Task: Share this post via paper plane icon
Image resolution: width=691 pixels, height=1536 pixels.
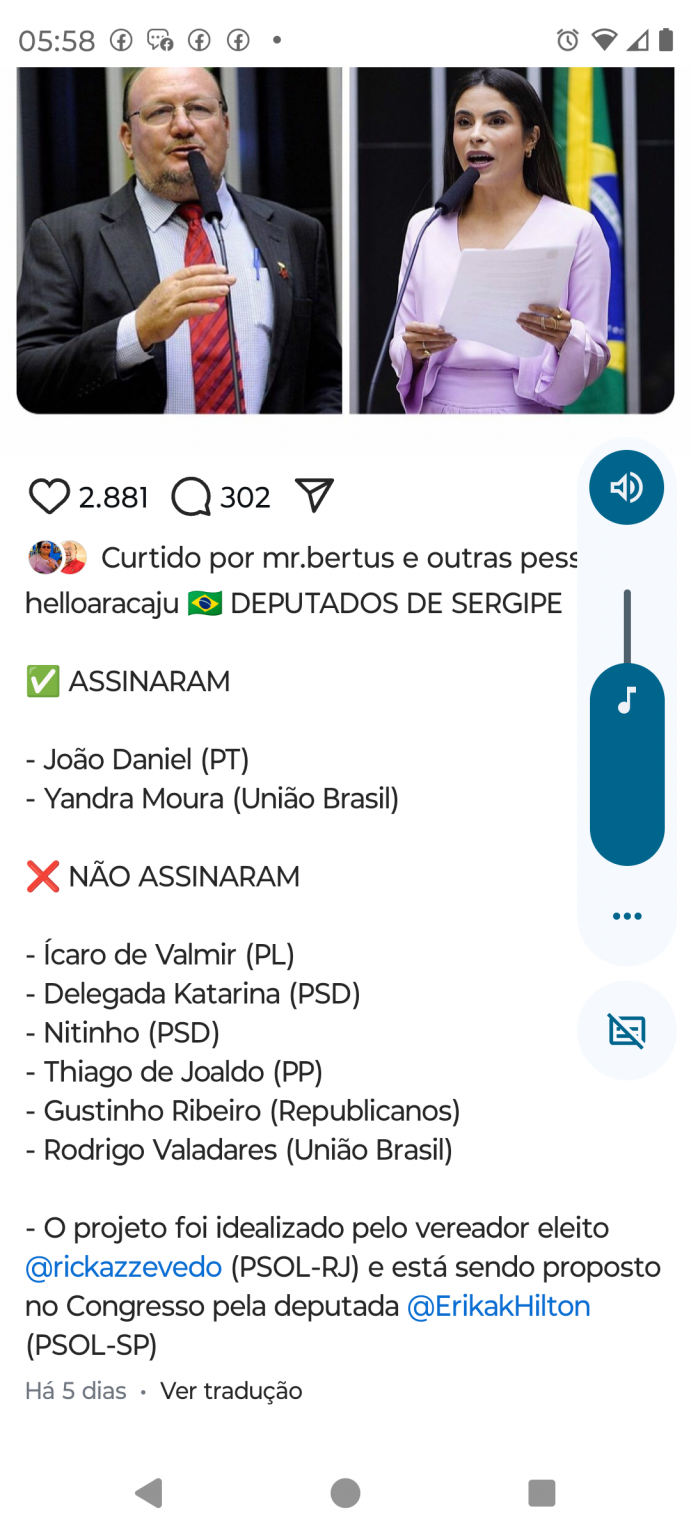Action: (x=314, y=496)
